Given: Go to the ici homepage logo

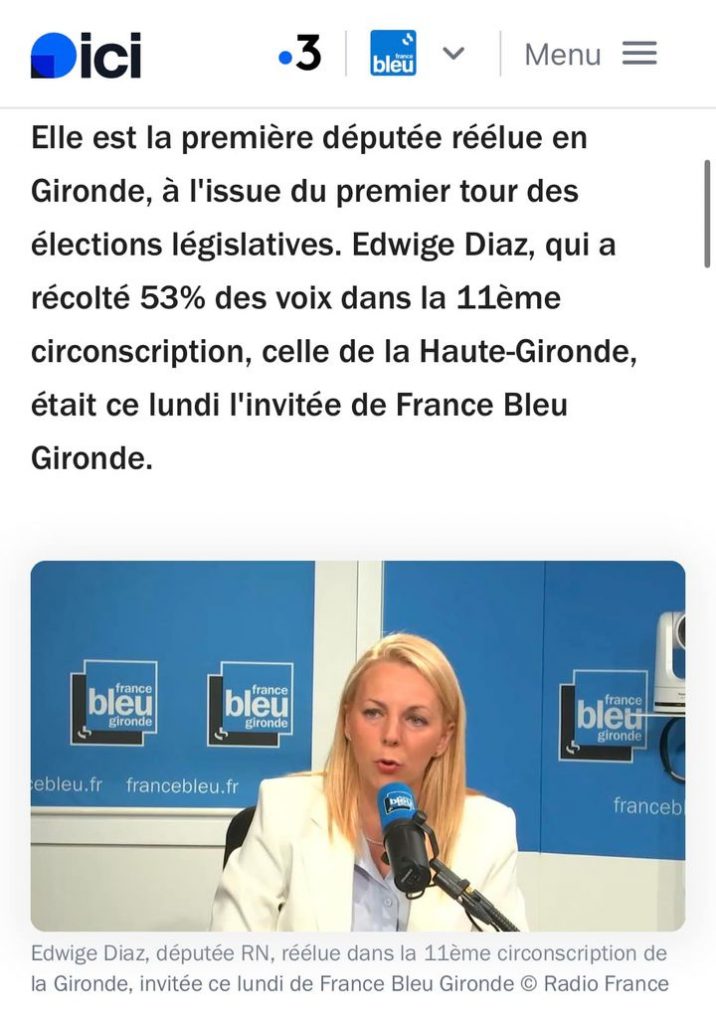Looking at the screenshot, I should (x=86, y=54).
